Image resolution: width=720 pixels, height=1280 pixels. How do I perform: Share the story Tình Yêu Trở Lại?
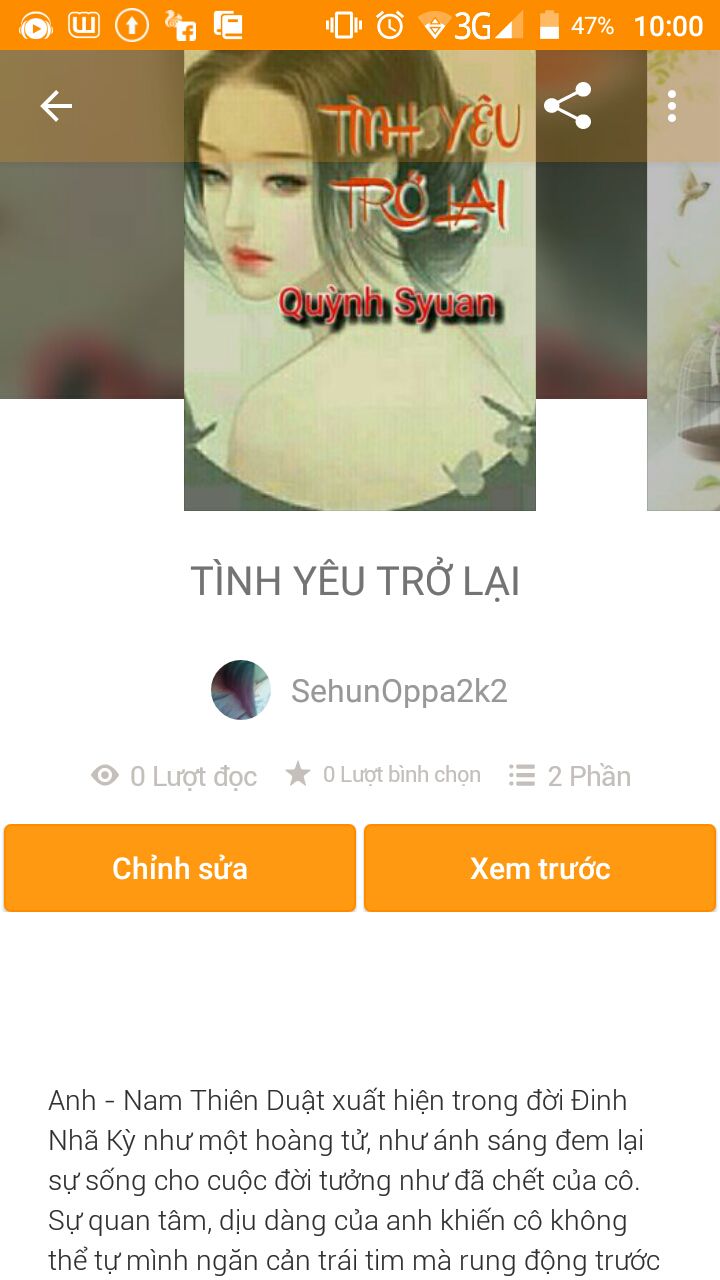click(x=567, y=106)
